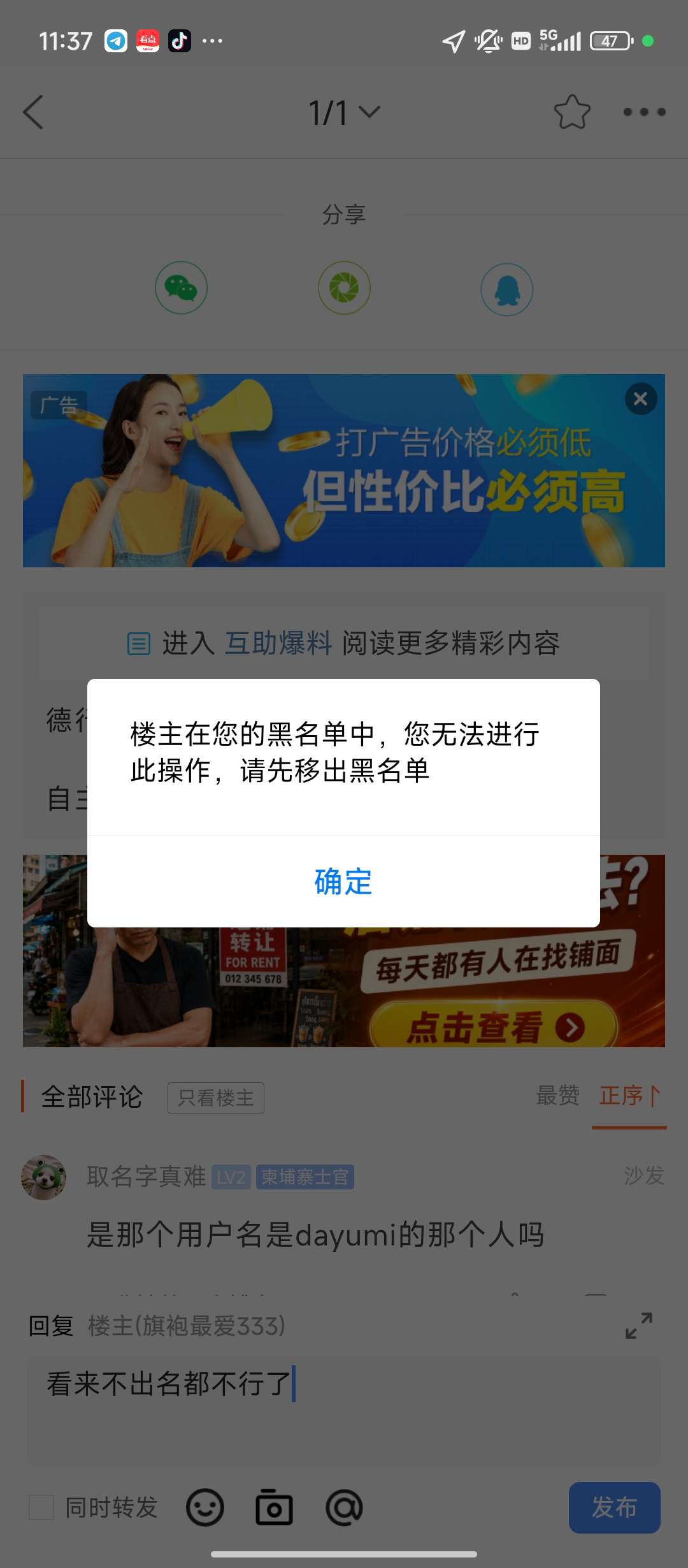
Task: Confirm the blacklist dialog with 确定
Action: (343, 882)
